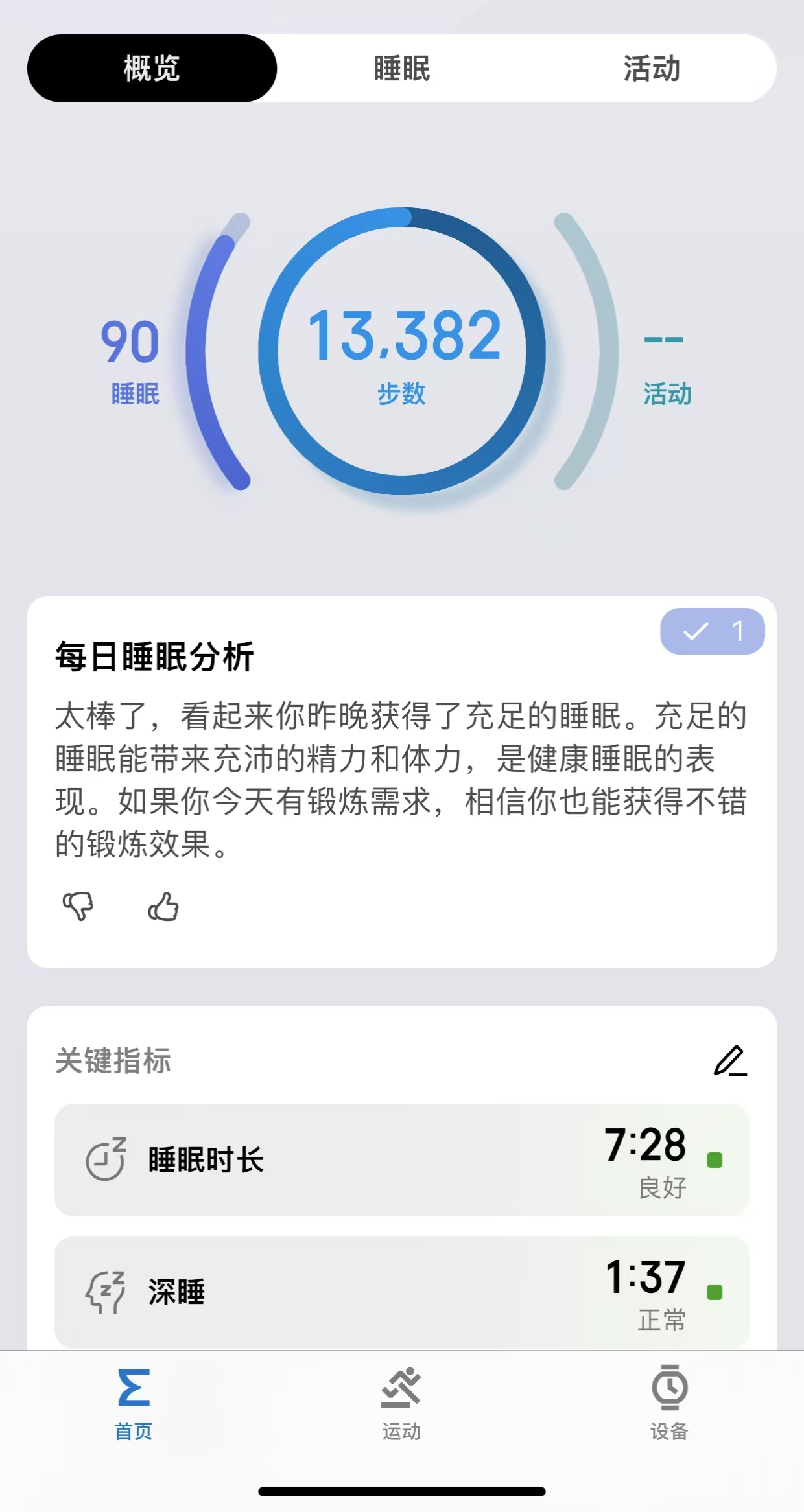Tap the checkmark badge on 每日睡眠分析
The image size is (804, 1512).
[712, 631]
